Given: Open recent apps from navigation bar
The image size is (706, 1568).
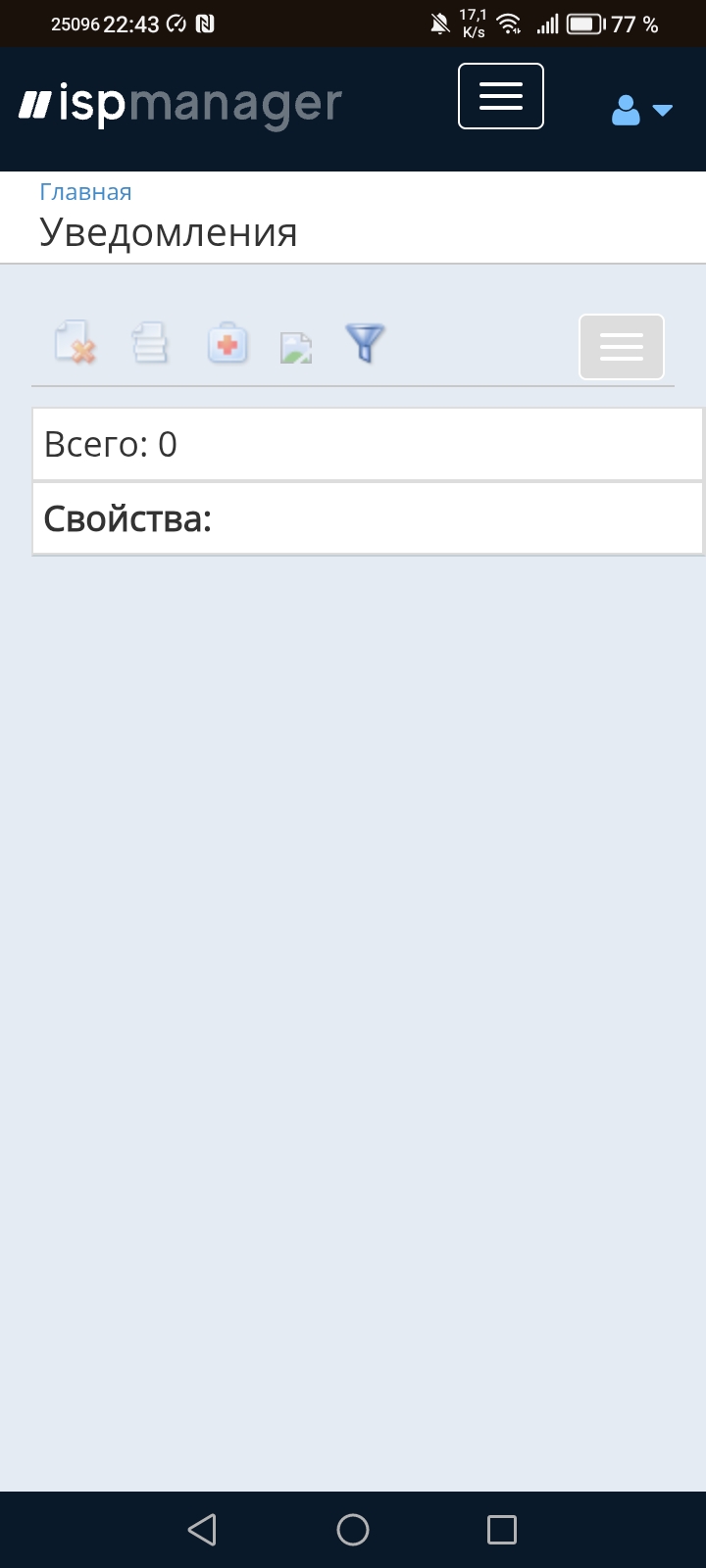Looking at the screenshot, I should pos(502,1530).
